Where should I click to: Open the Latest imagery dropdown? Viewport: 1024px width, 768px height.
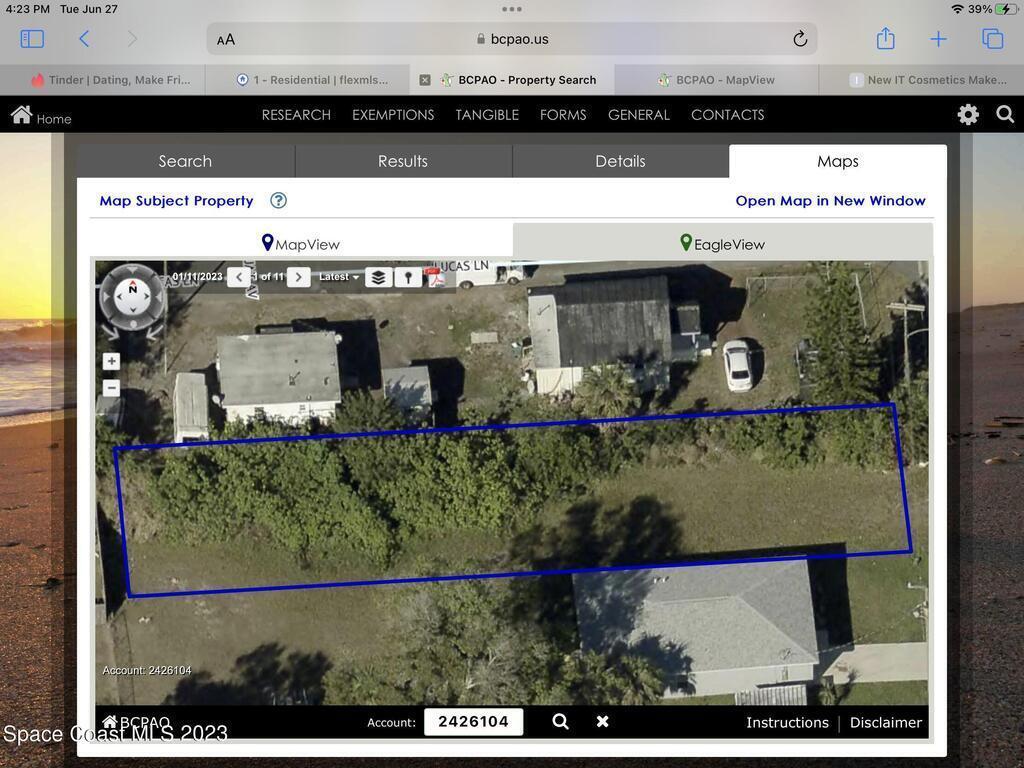339,277
